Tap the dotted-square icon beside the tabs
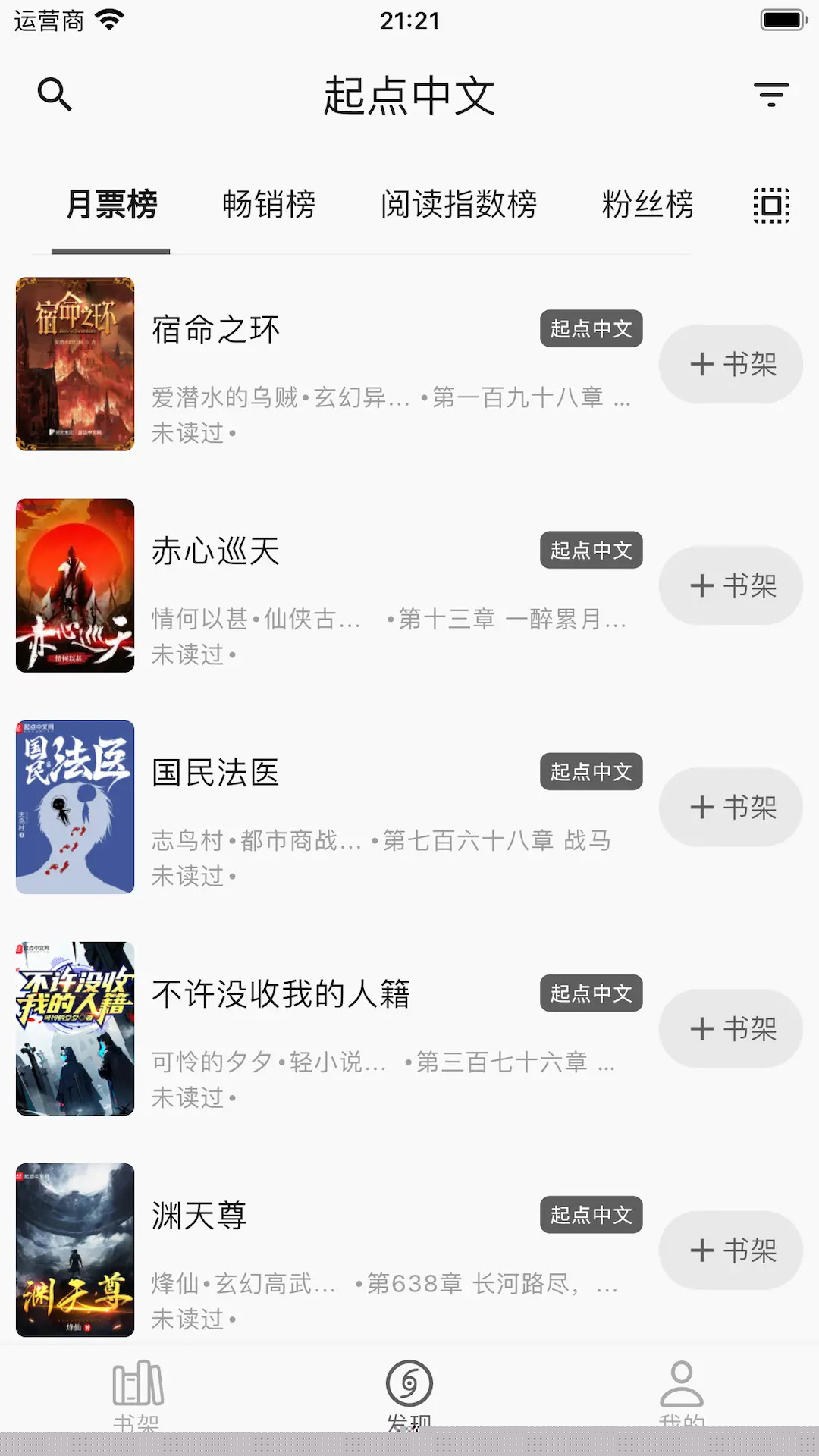 pos(771,206)
